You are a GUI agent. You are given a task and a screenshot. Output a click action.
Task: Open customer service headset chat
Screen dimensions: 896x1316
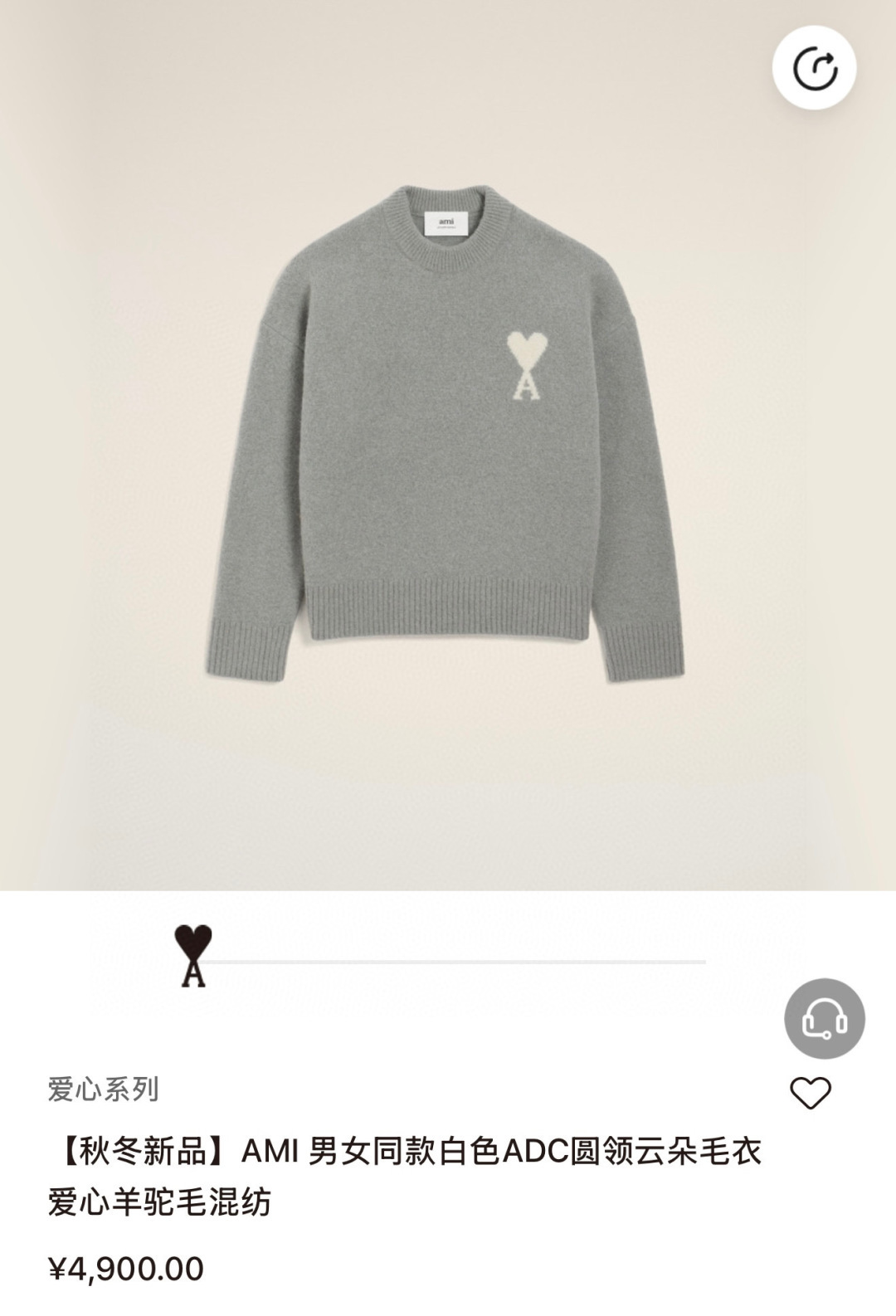824,1019
